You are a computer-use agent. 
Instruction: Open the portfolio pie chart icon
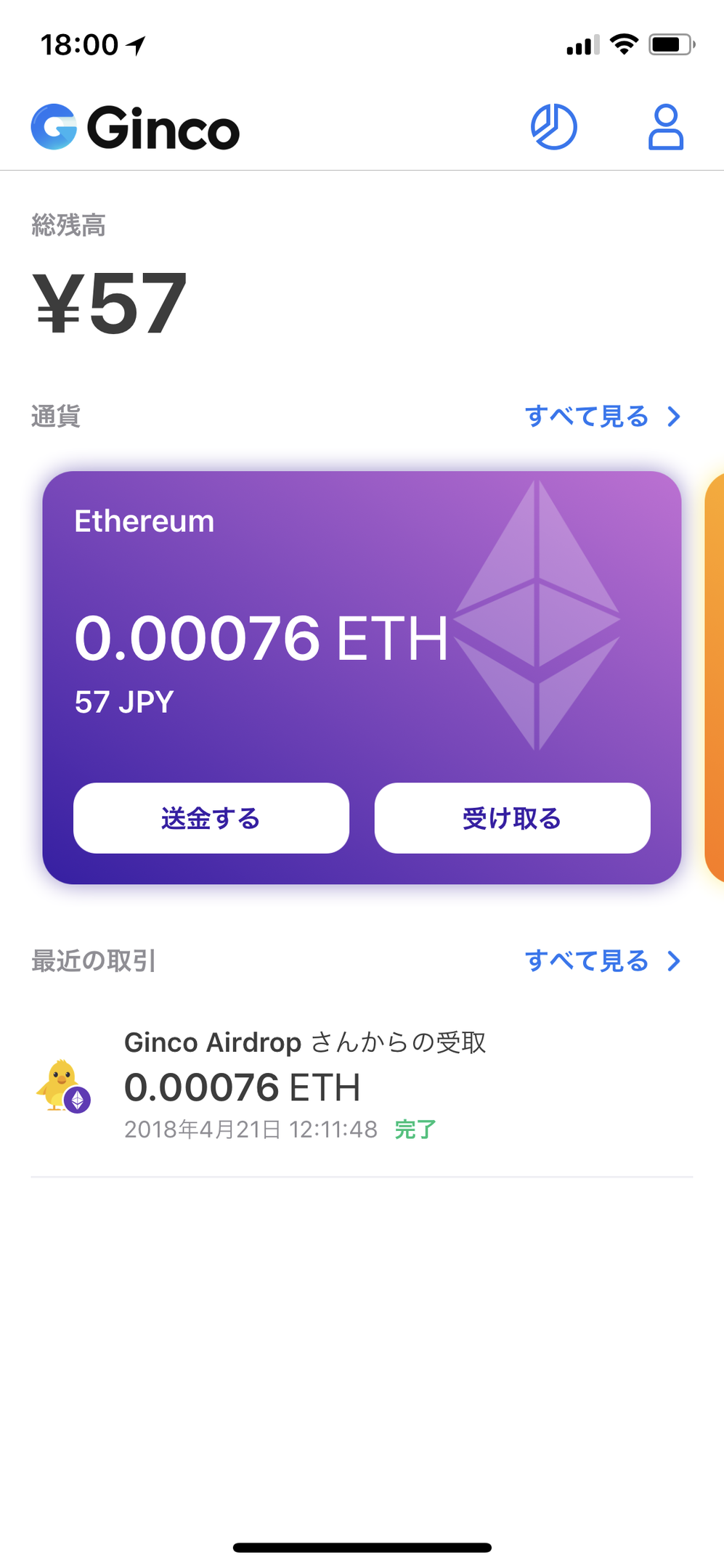(x=553, y=127)
